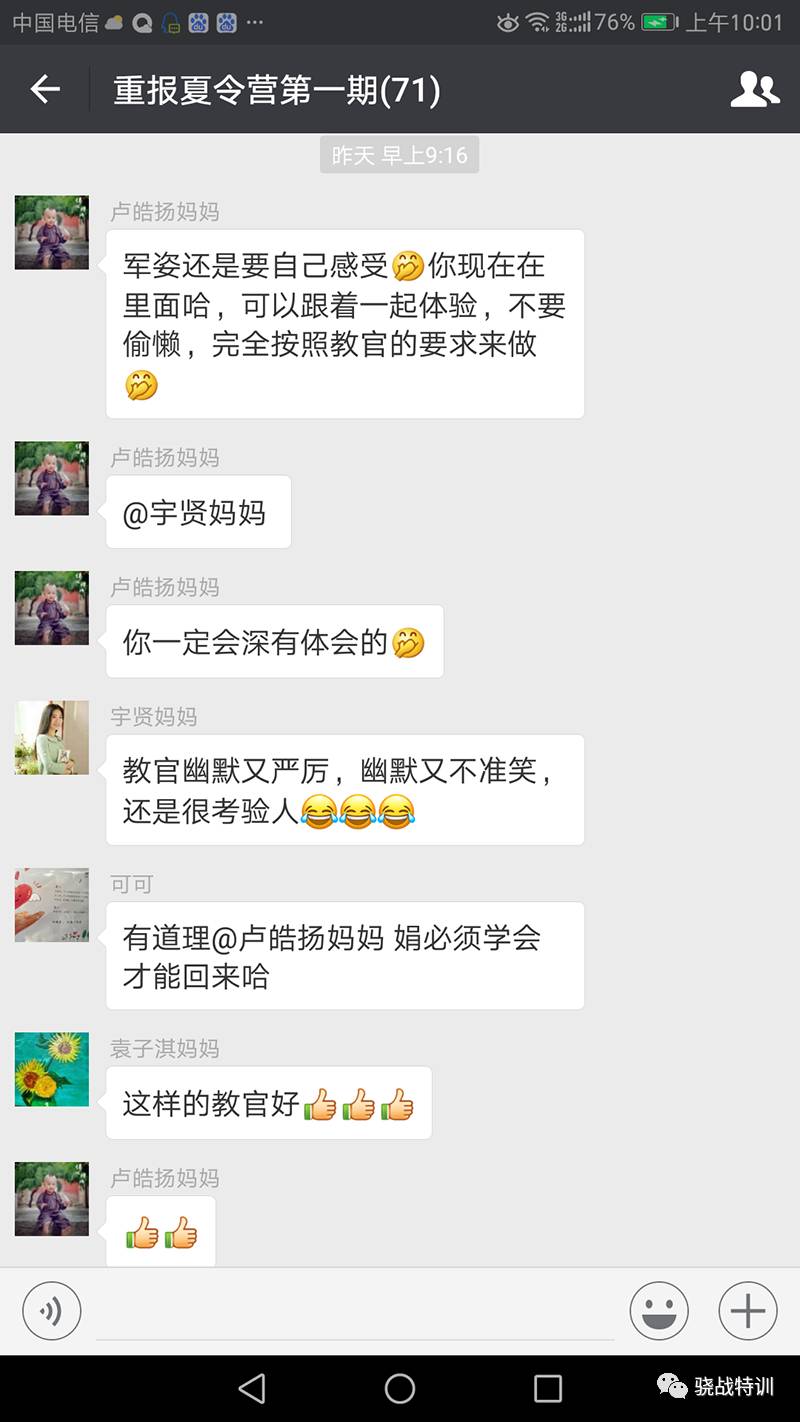Open 卢皓扬妈妈's avatar beside 军姿 message
800x1422 pixels.
52,233
